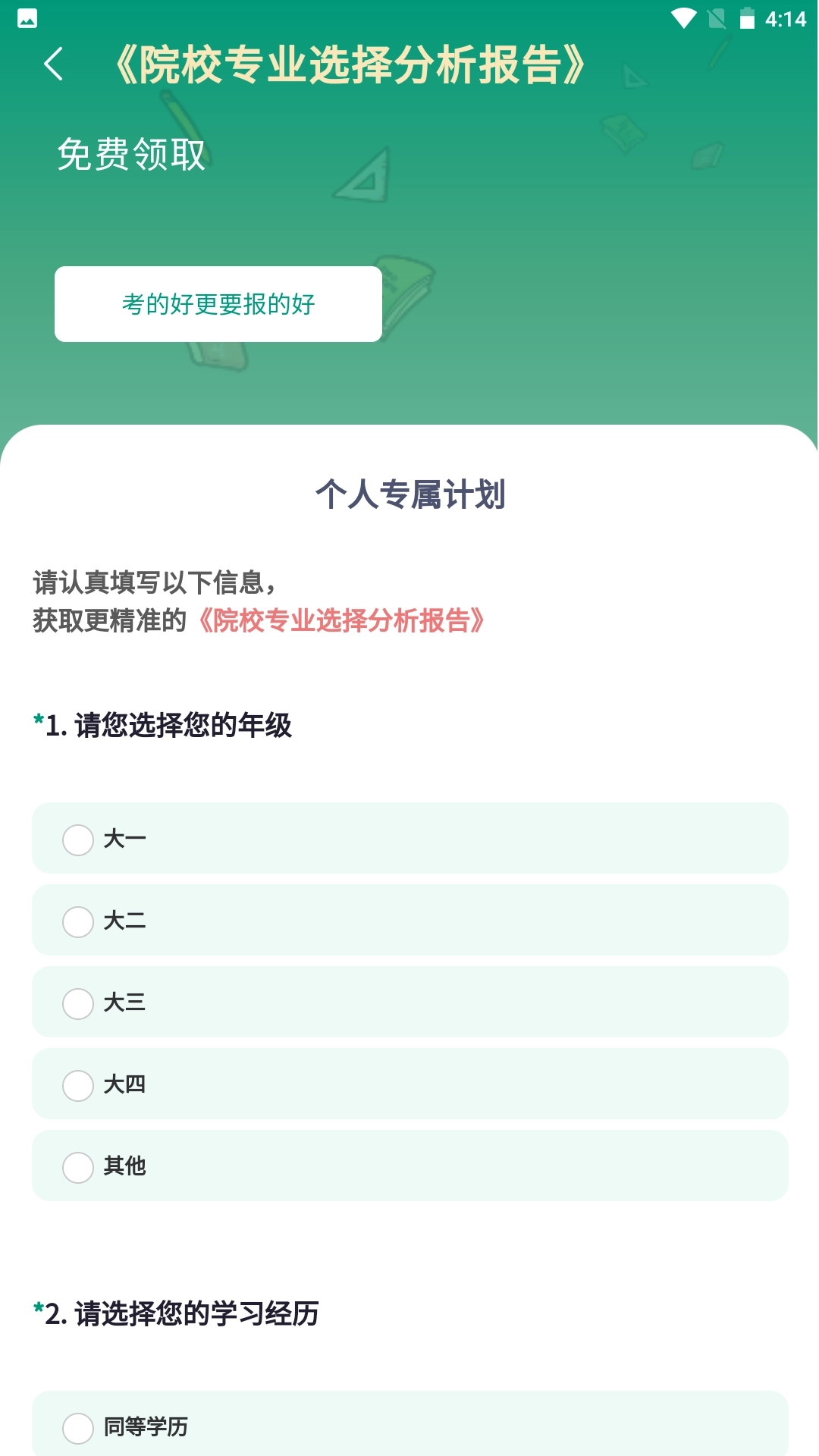This screenshot has width=819, height=1456.
Task: Tap question 1 label 请您选择您的年级
Action: pyautogui.click(x=164, y=726)
